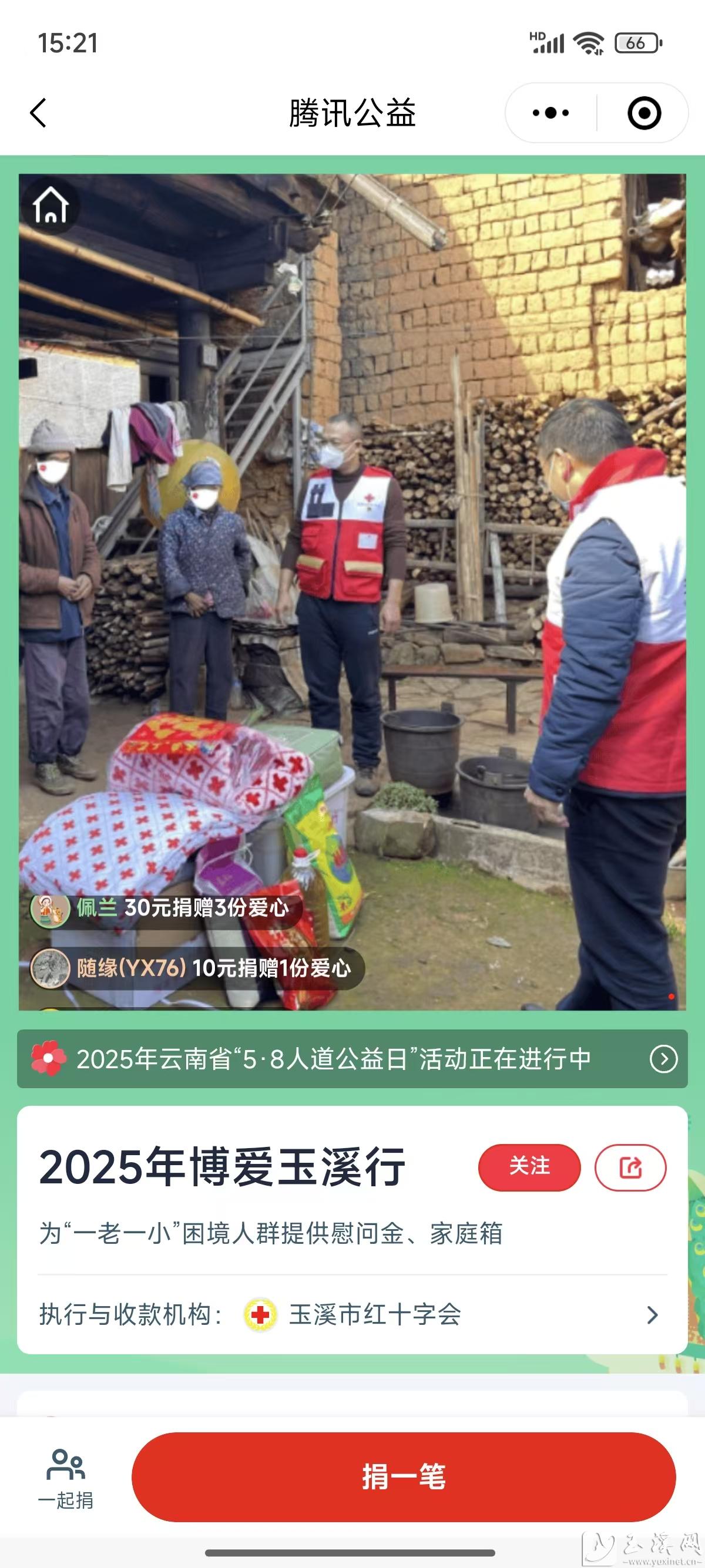Viewport: 705px width, 1568px height.
Task: Go back using the top-left arrow
Action: click(x=38, y=113)
